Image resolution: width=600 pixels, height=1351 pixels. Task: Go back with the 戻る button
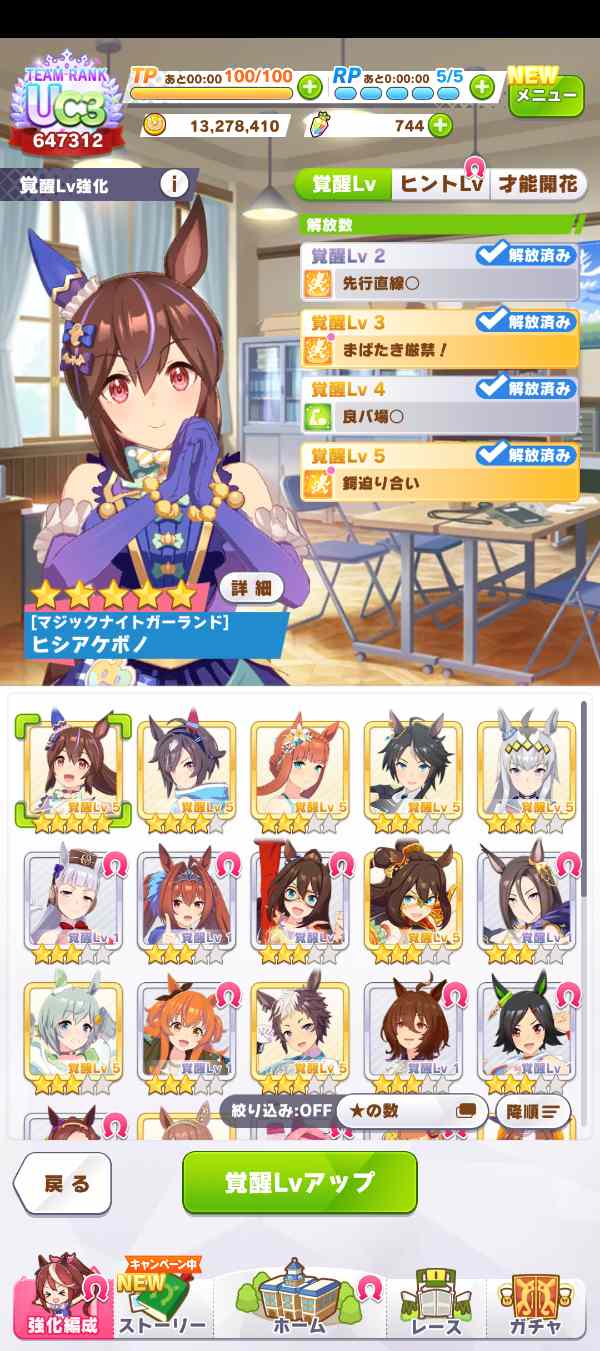[63, 1184]
